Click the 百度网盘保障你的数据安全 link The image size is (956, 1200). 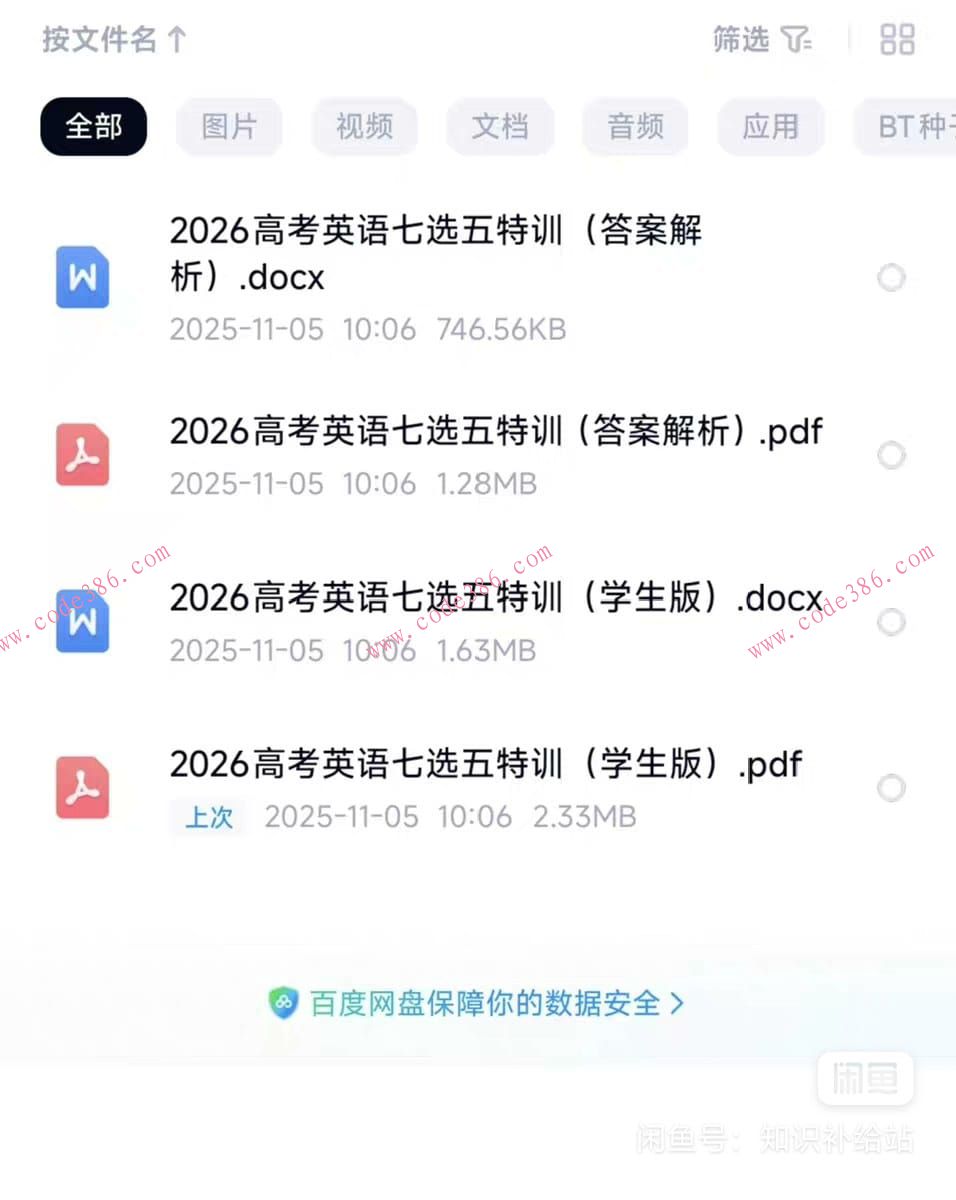480,1004
